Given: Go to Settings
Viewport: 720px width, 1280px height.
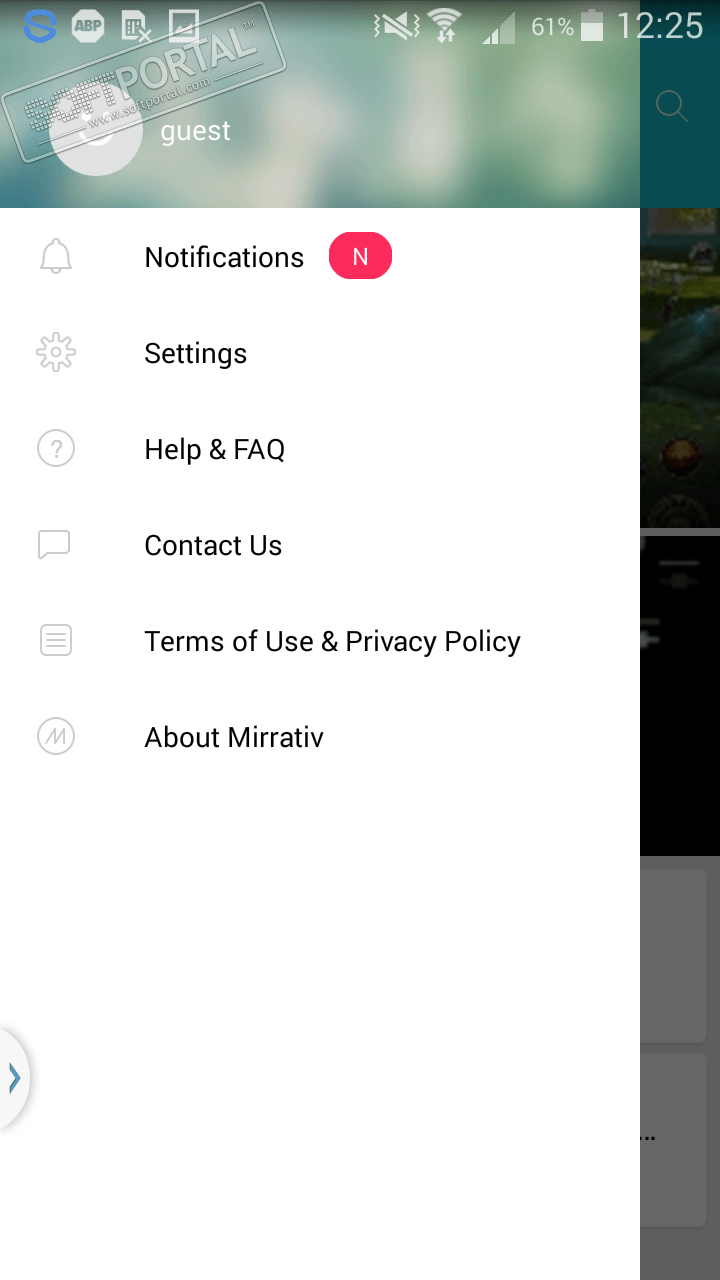Looking at the screenshot, I should pyautogui.click(x=195, y=354).
